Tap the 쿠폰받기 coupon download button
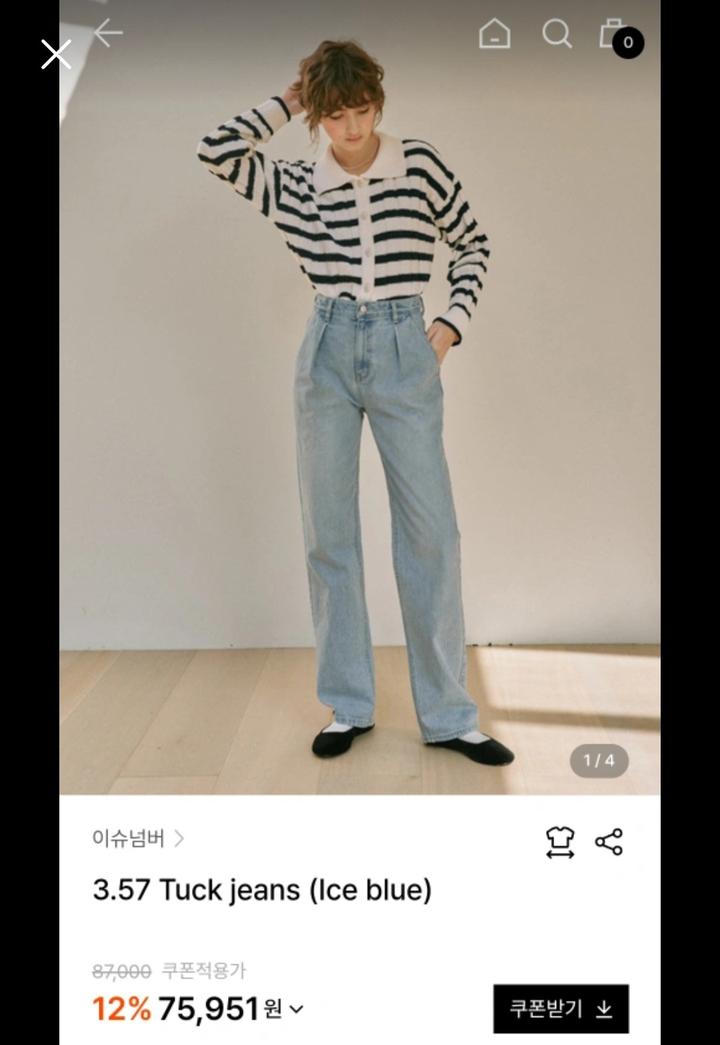 point(560,1008)
